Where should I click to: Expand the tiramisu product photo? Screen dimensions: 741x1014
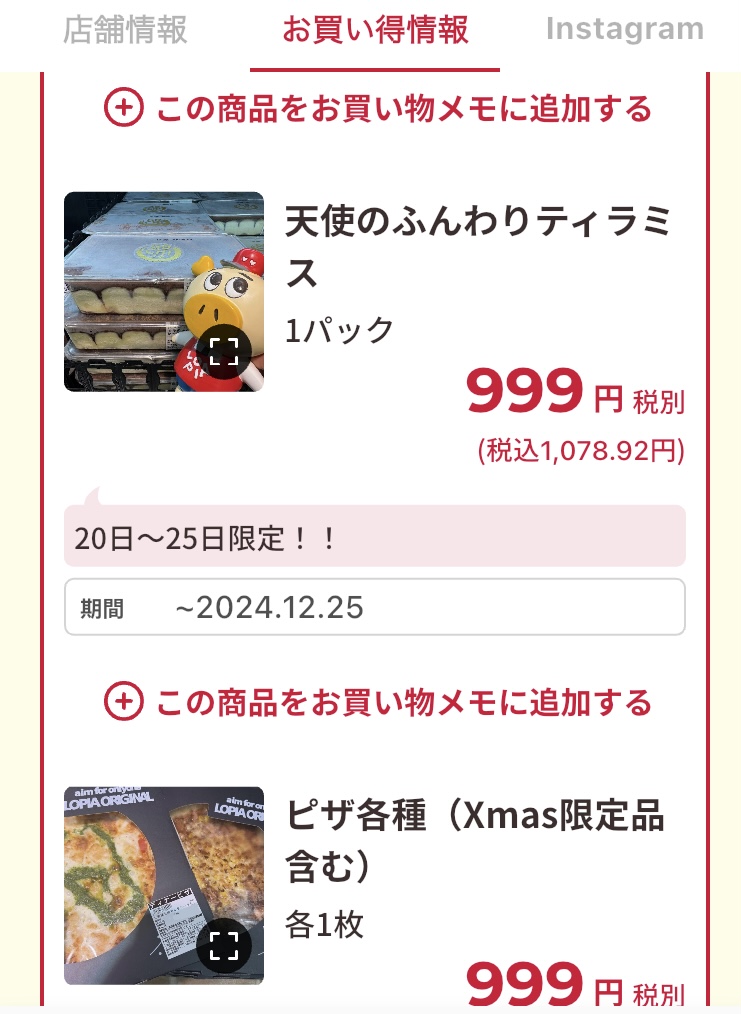pos(224,351)
